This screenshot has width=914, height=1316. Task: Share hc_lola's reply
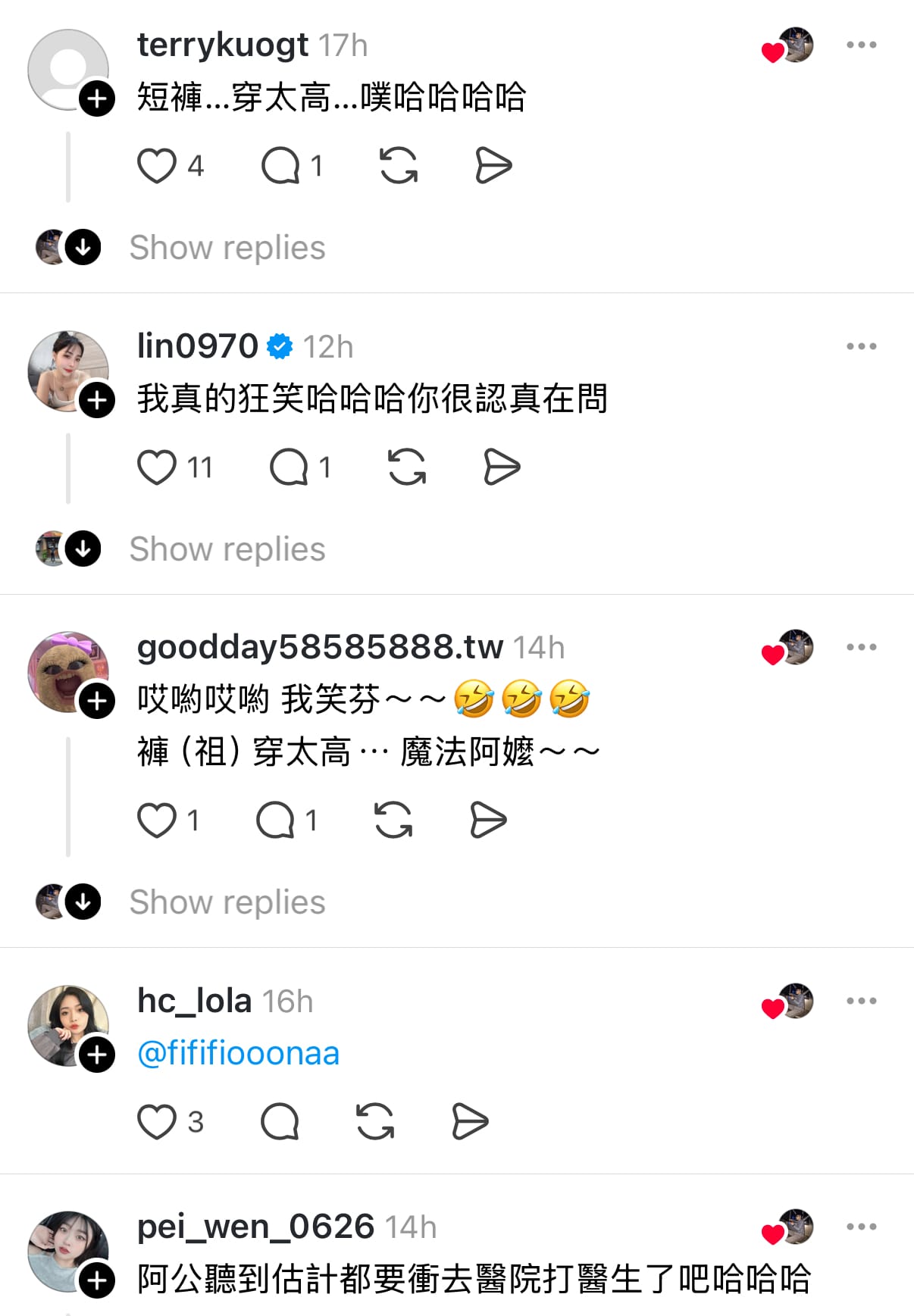click(470, 1122)
